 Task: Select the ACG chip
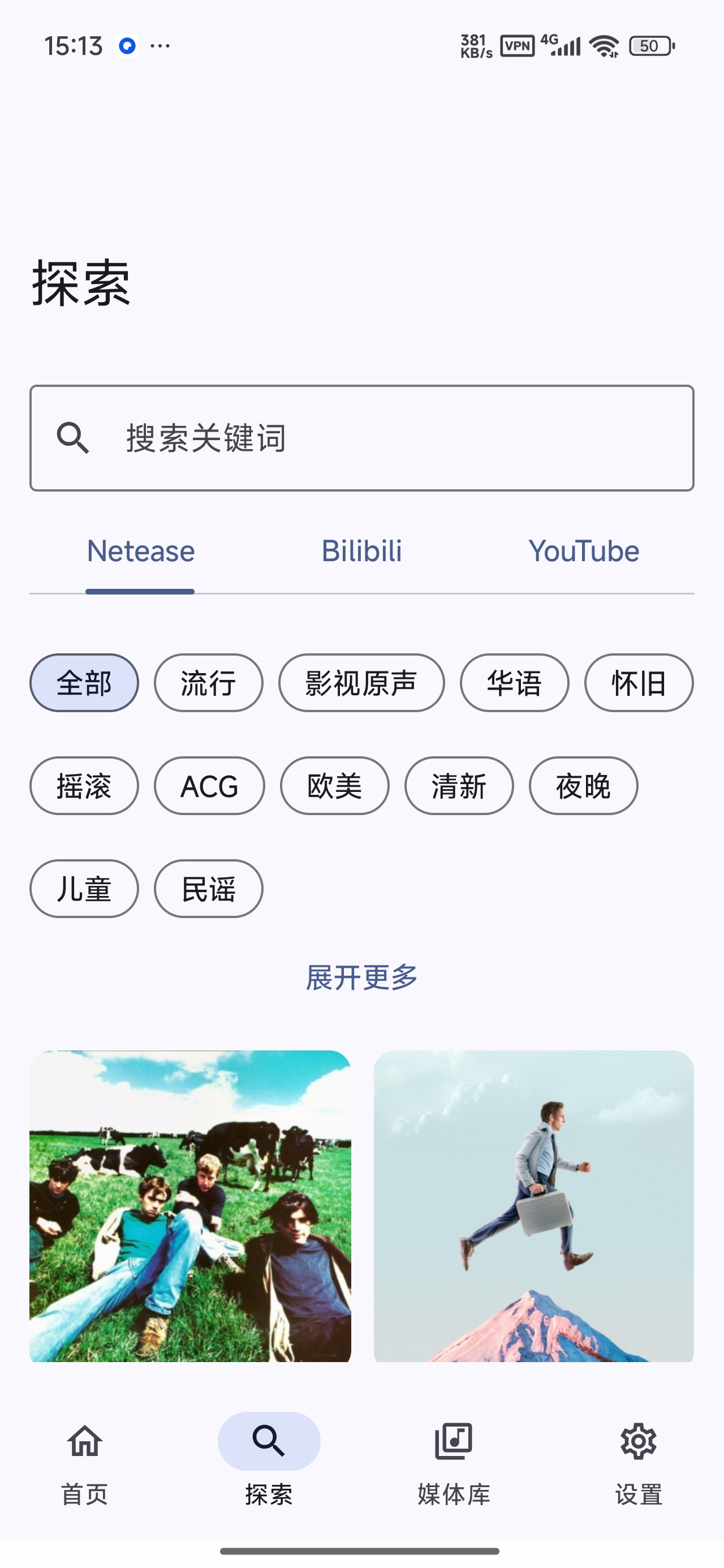(x=209, y=786)
